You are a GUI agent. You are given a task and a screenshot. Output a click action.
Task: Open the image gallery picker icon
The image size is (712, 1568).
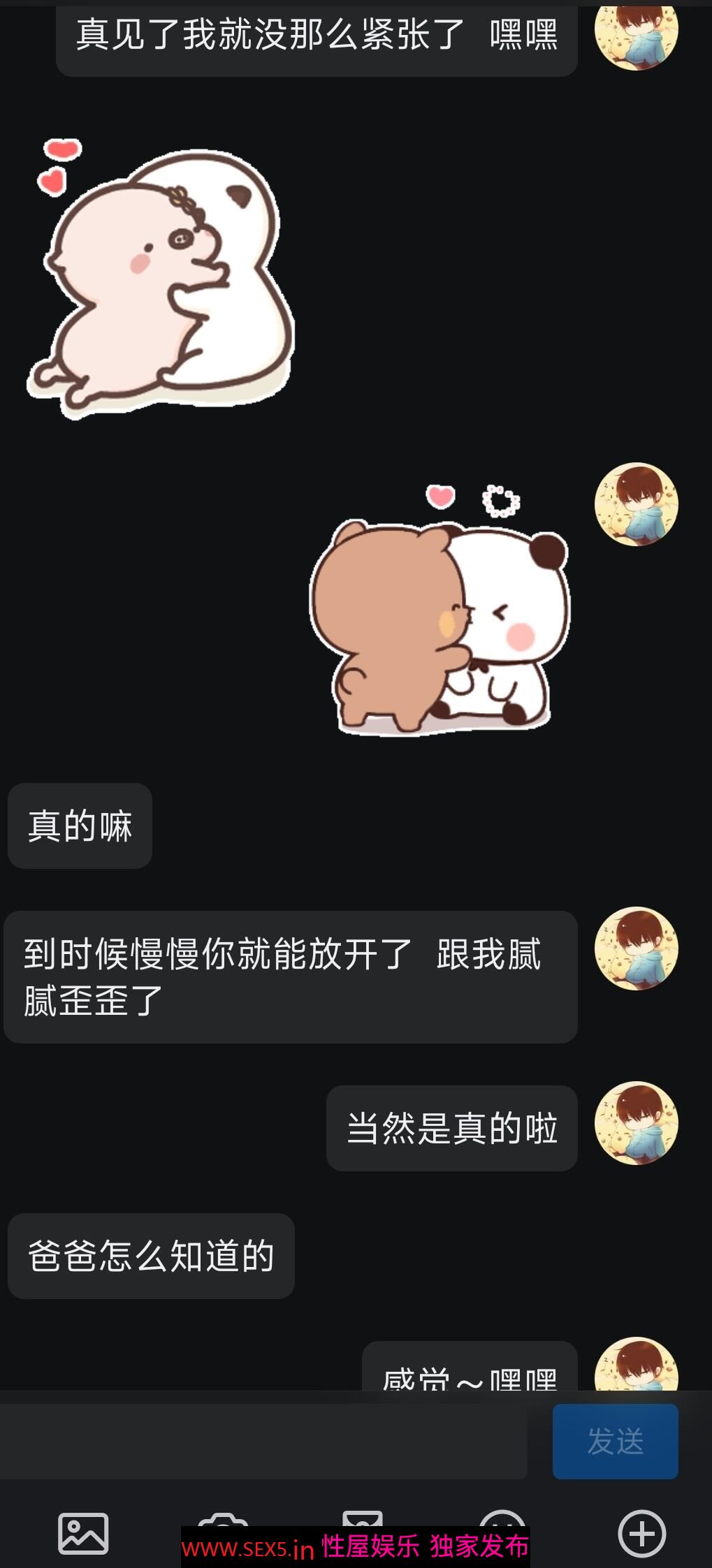[x=83, y=1534]
